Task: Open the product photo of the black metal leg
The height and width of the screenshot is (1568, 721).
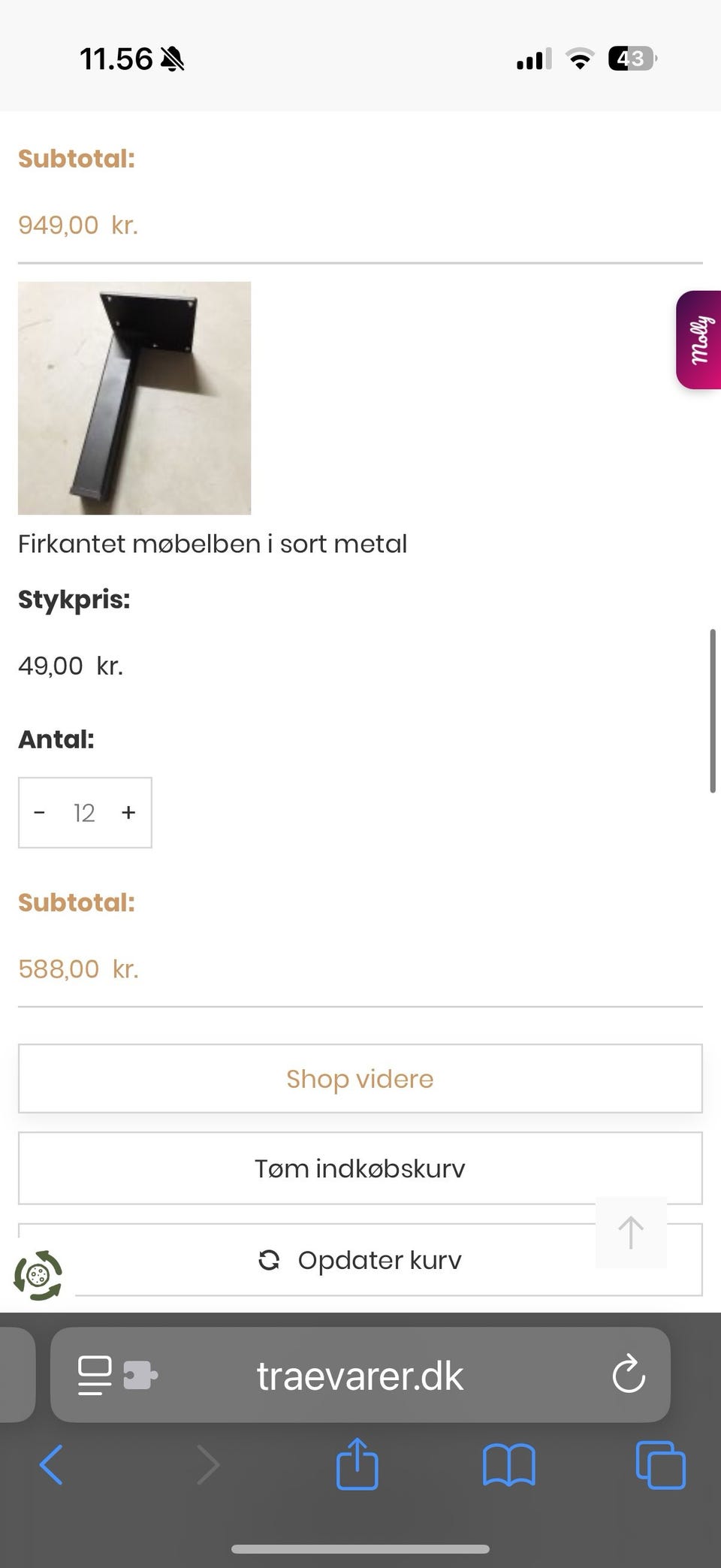Action: coord(134,398)
